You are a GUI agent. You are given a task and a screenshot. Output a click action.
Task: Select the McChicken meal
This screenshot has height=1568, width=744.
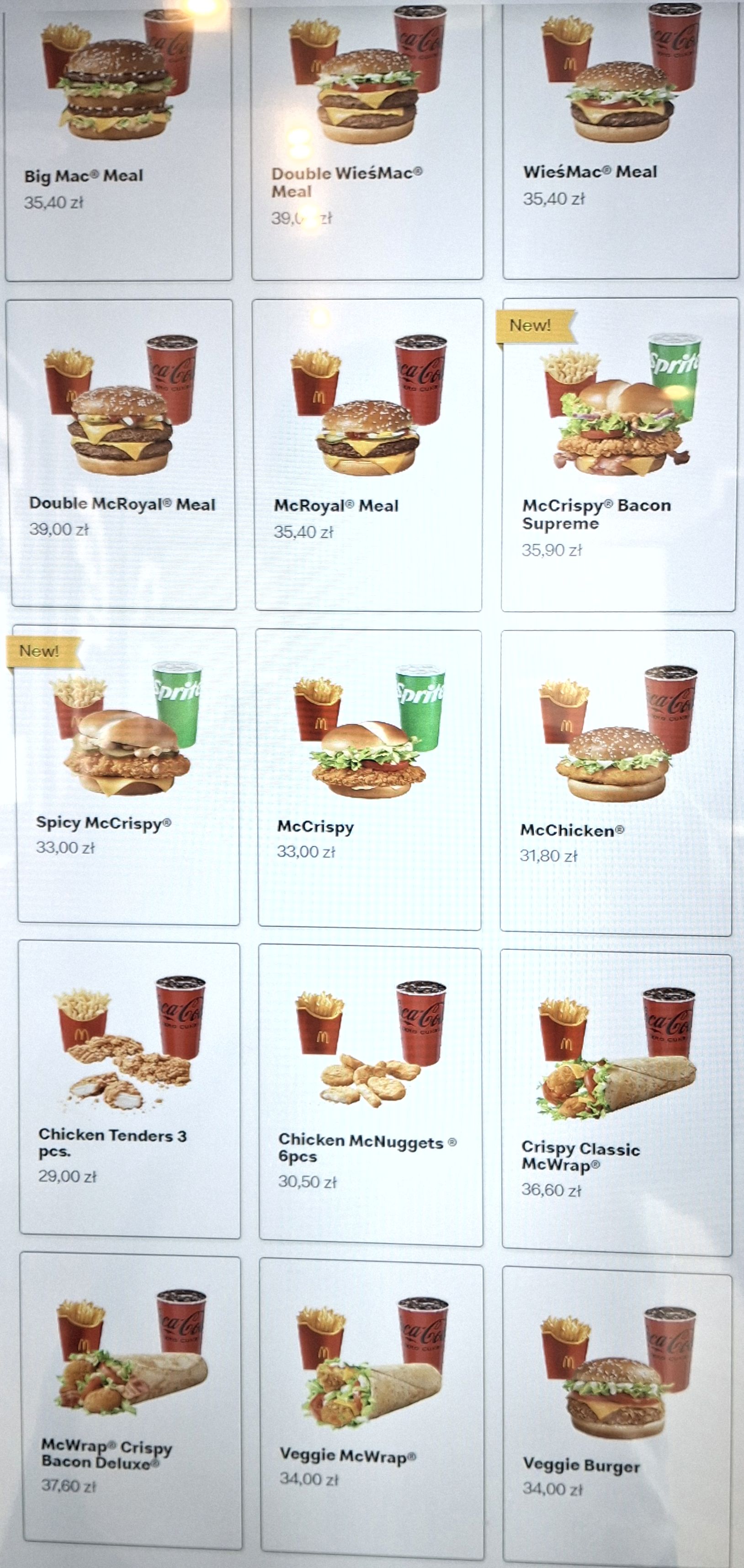pos(616,782)
